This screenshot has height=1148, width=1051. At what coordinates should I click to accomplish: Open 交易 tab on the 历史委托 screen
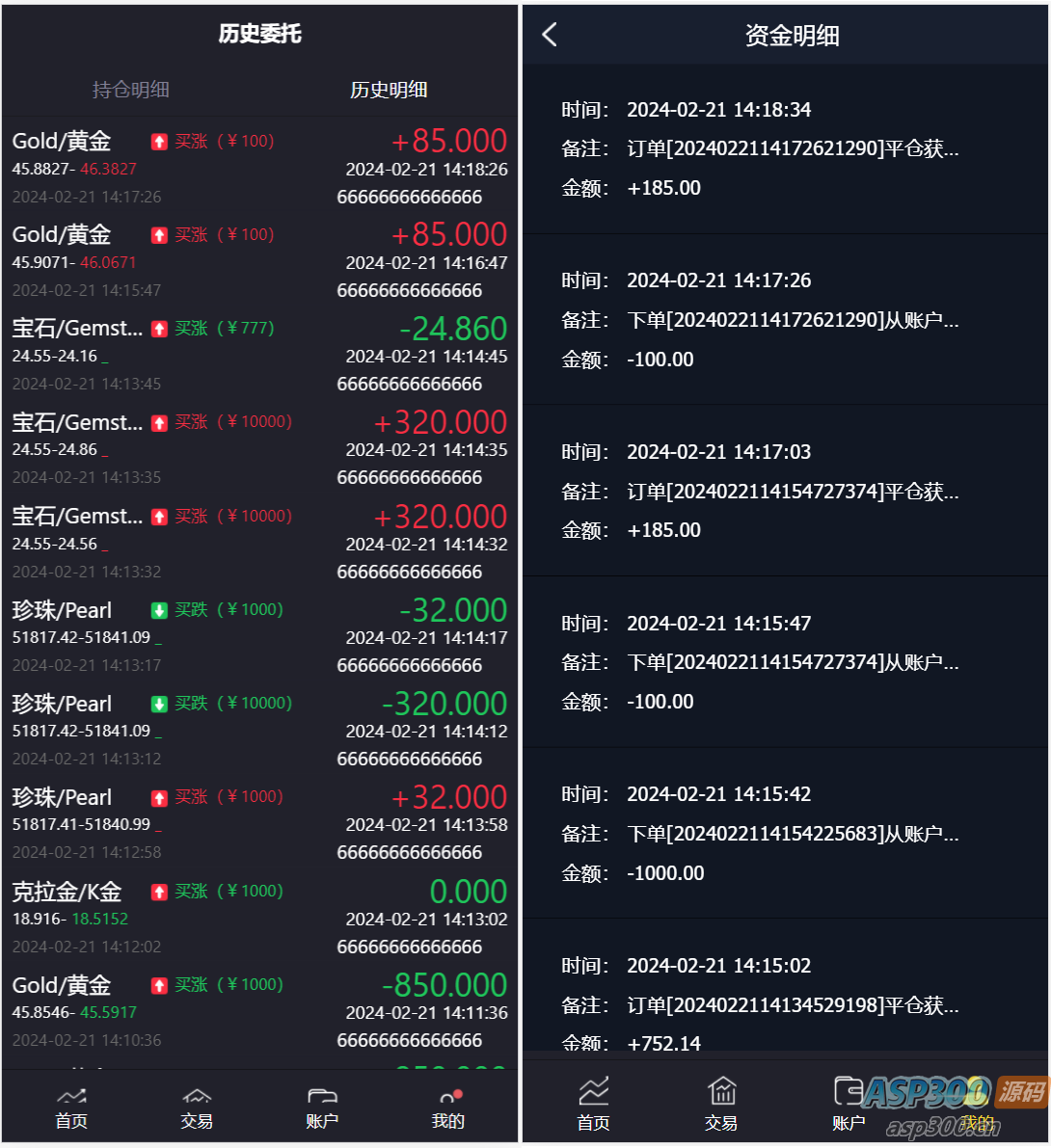coord(197,1108)
